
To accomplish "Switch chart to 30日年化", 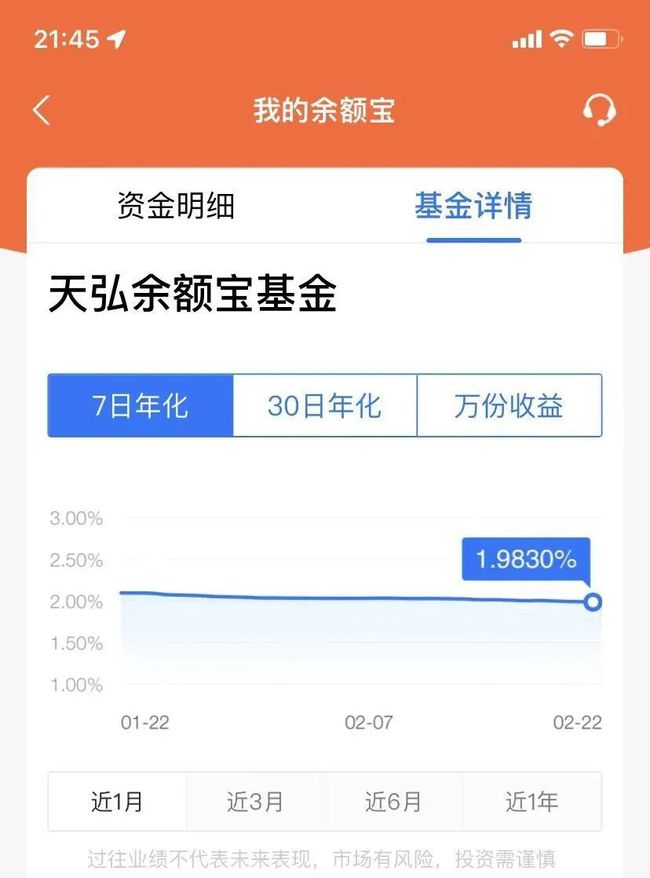I will (x=324, y=406).
